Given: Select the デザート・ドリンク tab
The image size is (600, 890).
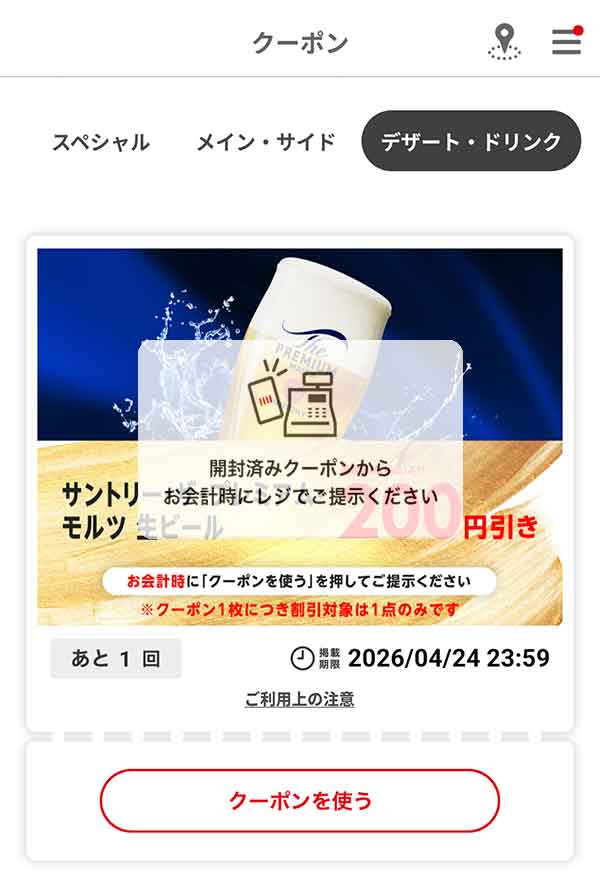Looking at the screenshot, I should pyautogui.click(x=471, y=142).
